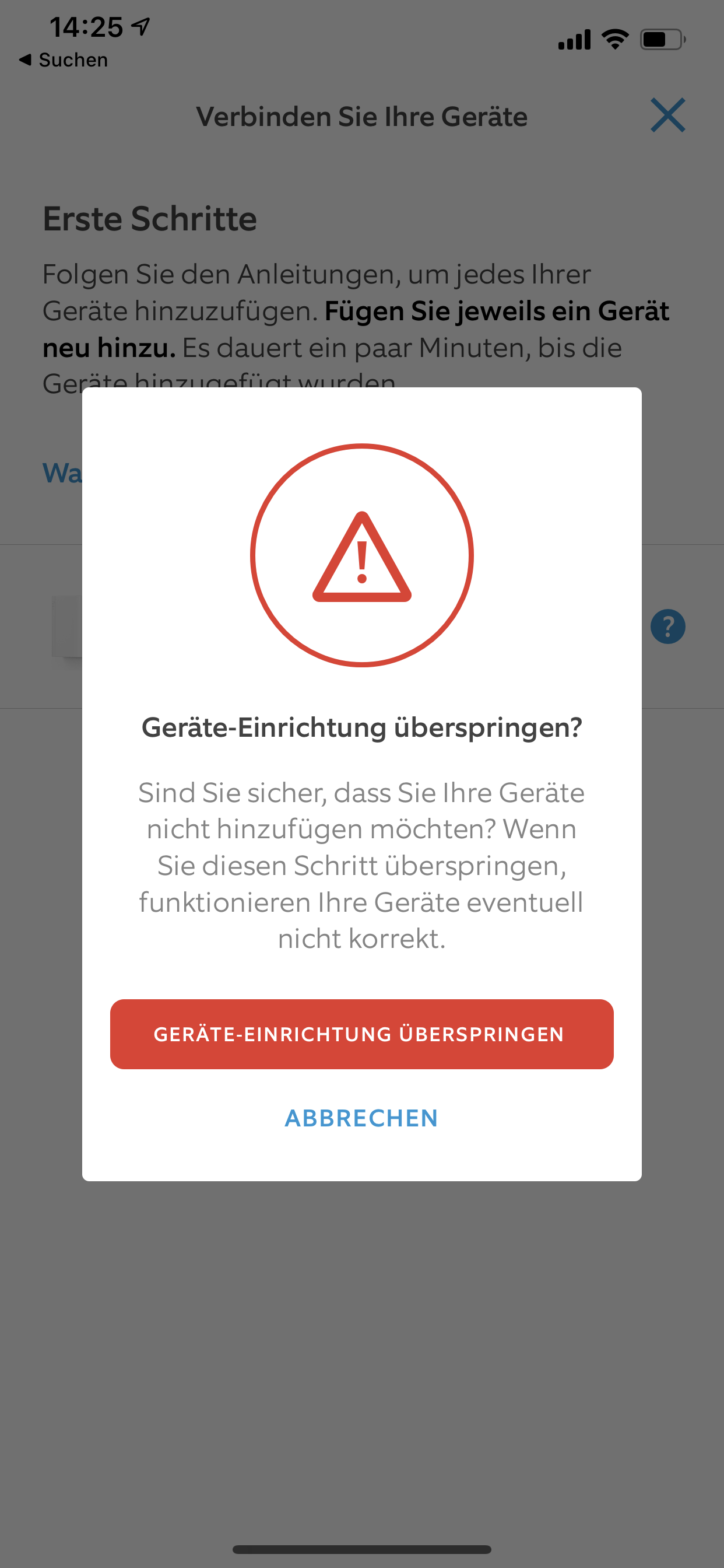Open the help question mark icon
The image size is (724, 1568).
tap(667, 626)
